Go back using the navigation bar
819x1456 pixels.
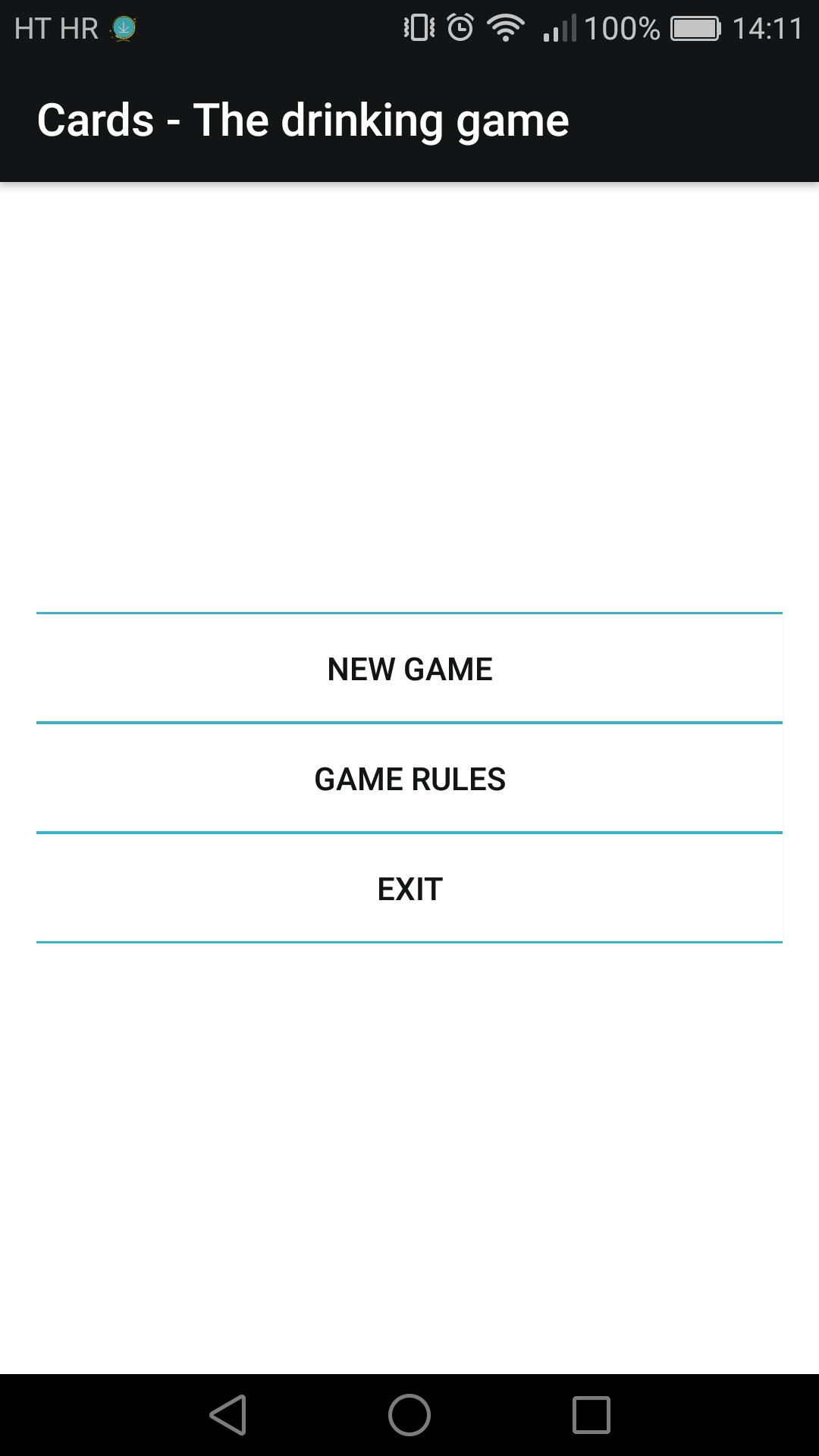[x=227, y=1415]
